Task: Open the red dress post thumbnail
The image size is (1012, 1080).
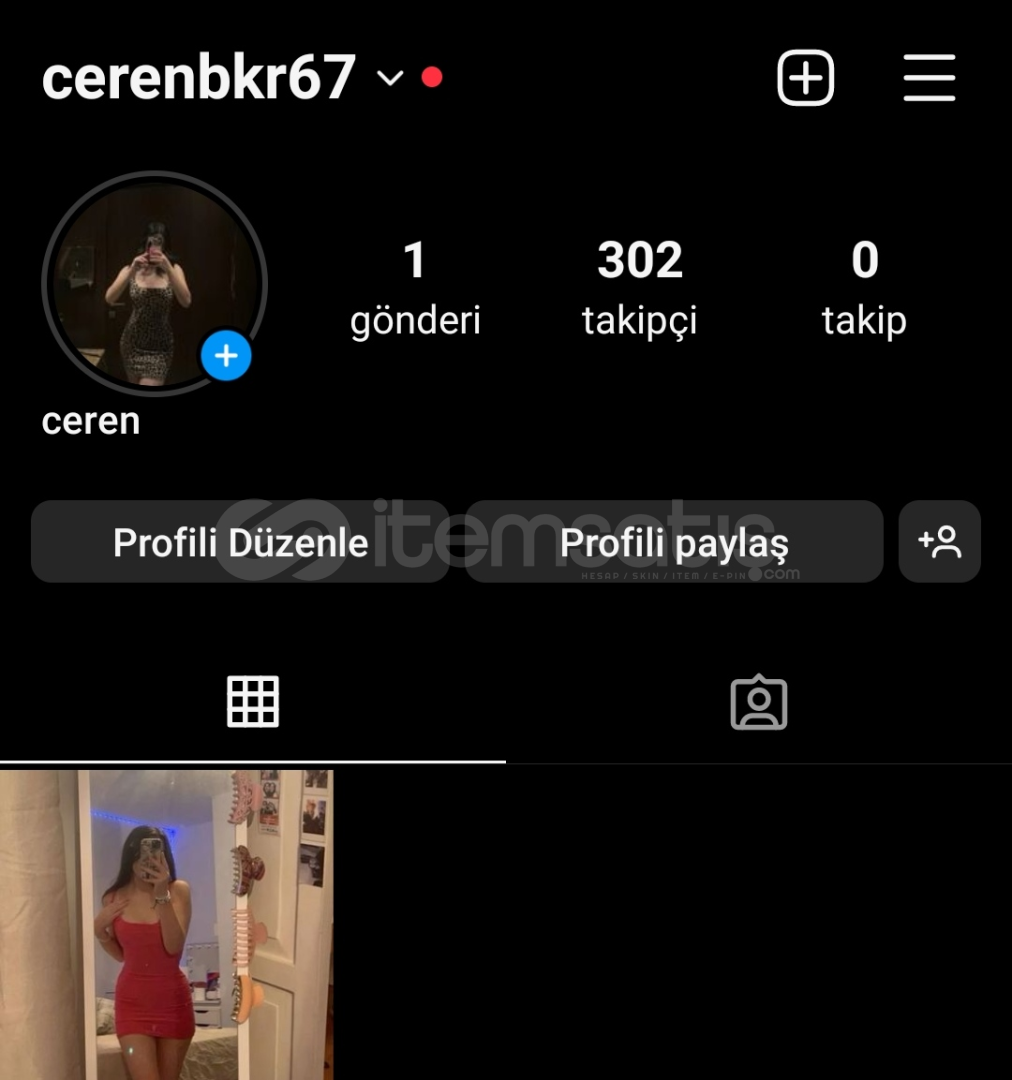Action: coord(166,923)
